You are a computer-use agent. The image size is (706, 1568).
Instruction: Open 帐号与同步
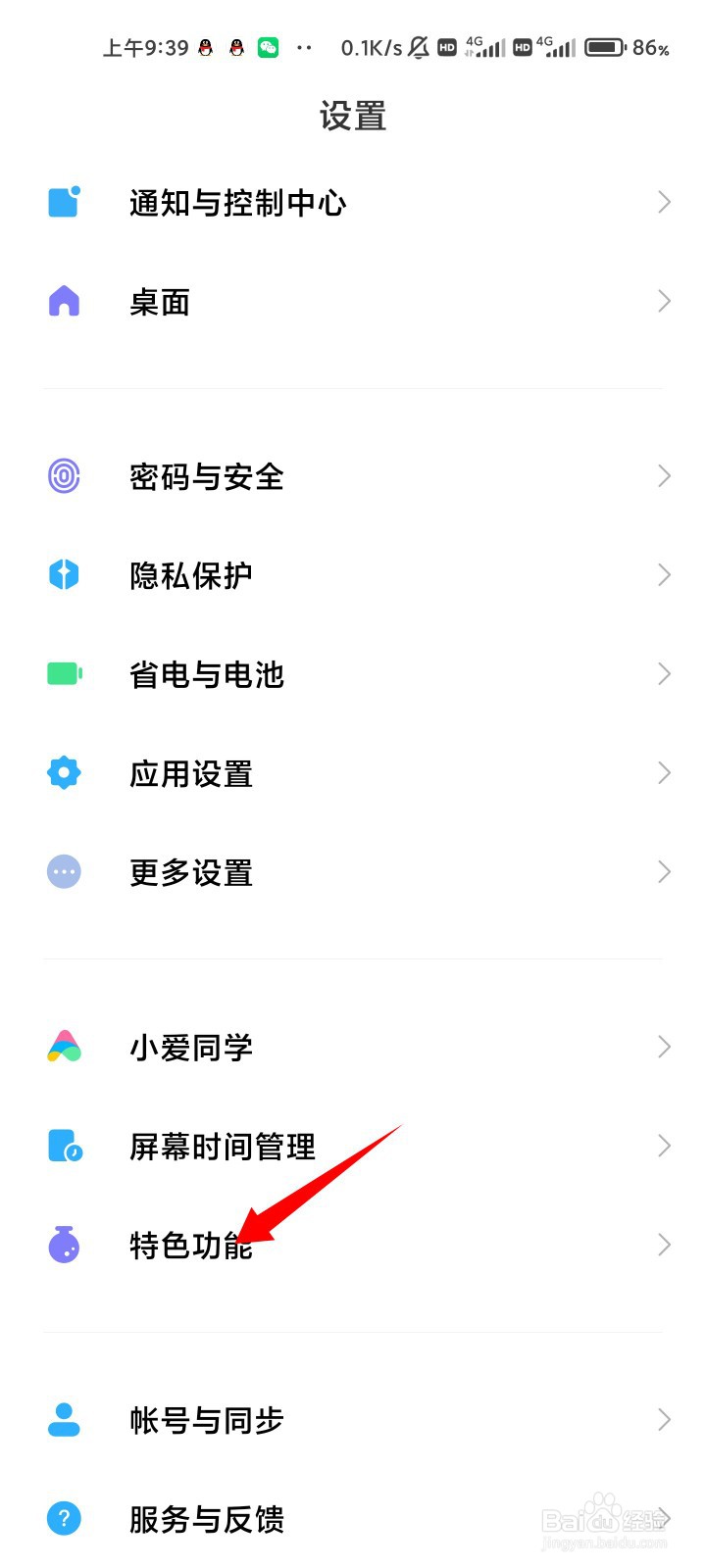(353, 1420)
